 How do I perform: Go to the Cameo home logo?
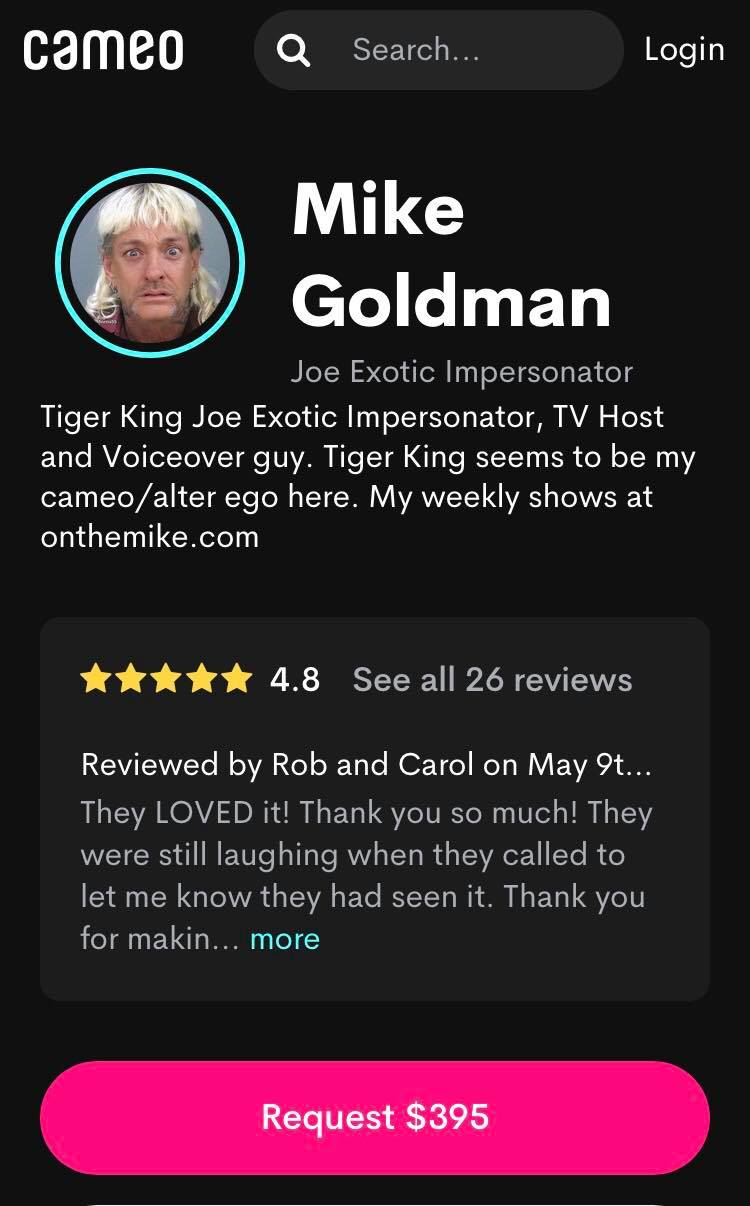coord(103,50)
